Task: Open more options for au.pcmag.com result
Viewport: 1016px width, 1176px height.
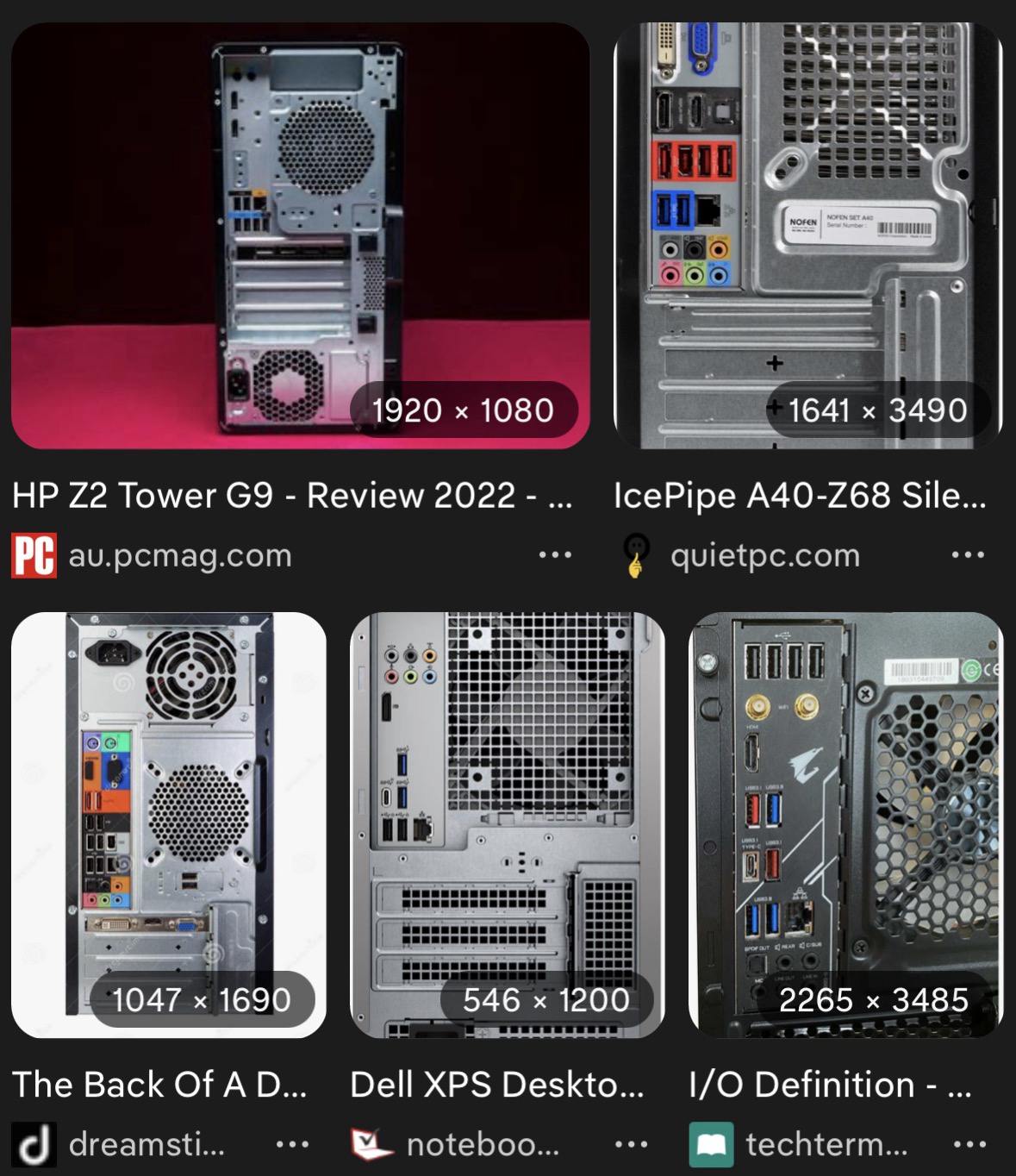Action: pos(555,555)
